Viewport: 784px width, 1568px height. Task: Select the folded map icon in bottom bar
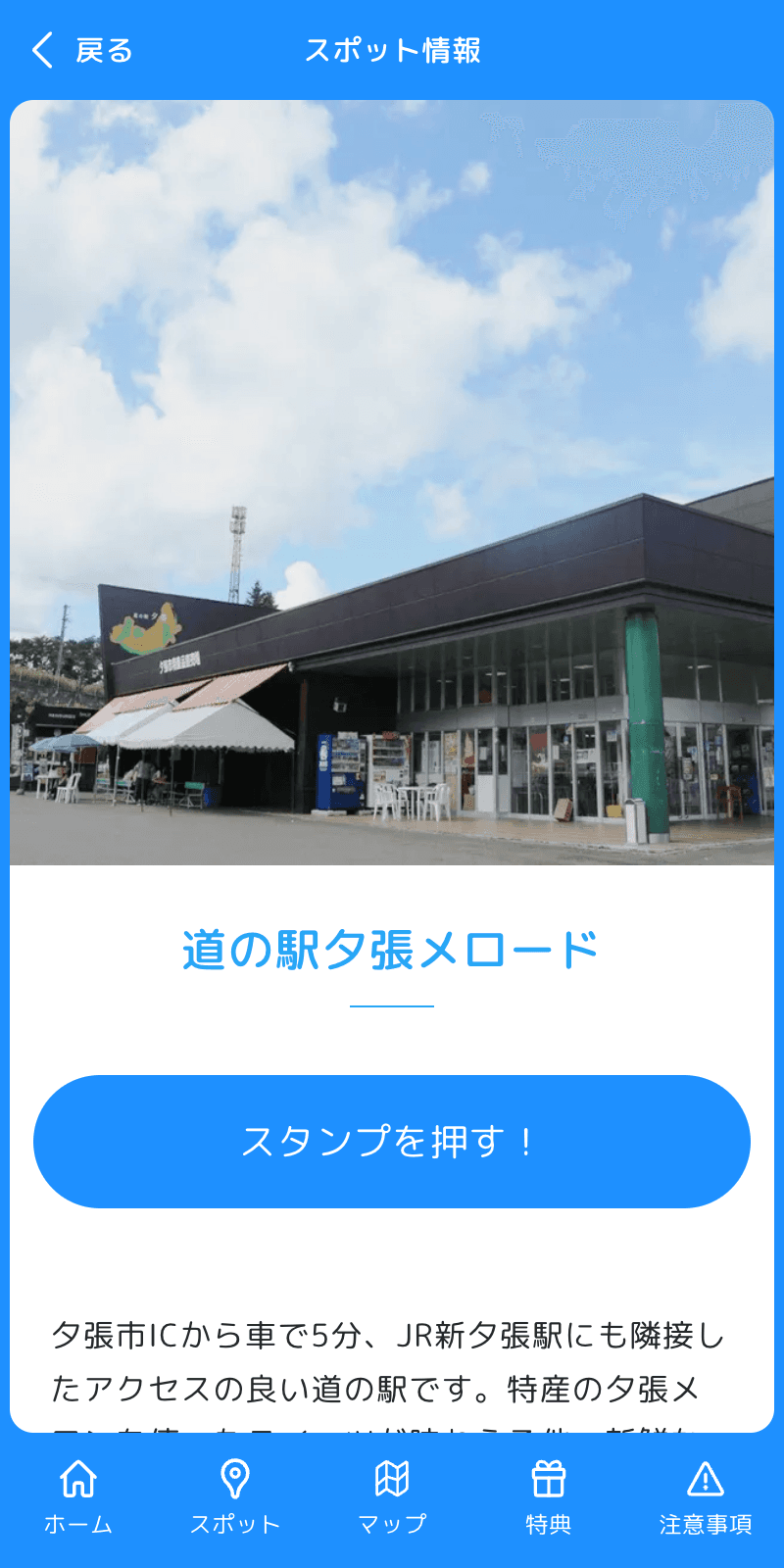point(392,1477)
